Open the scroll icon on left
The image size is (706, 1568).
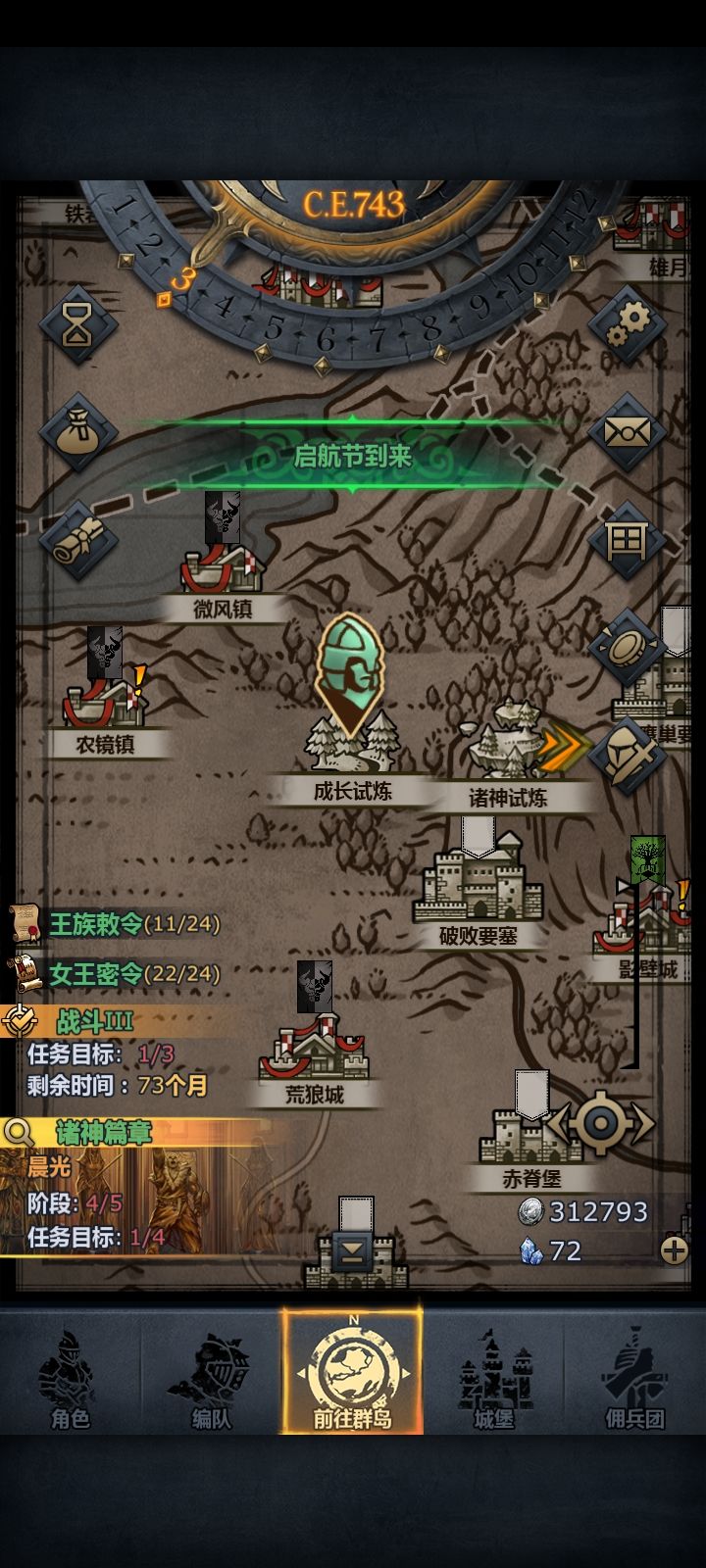[77, 538]
